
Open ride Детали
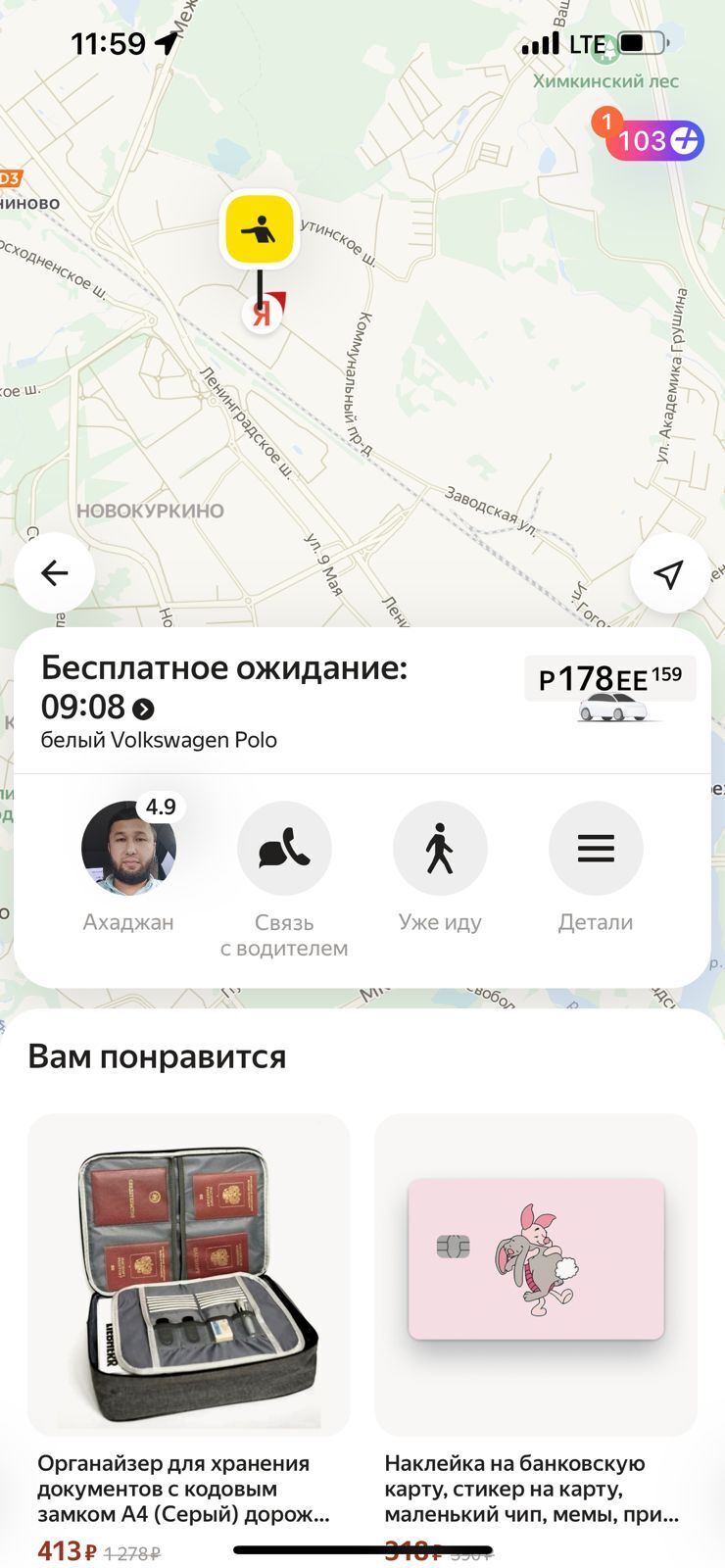pos(596,849)
